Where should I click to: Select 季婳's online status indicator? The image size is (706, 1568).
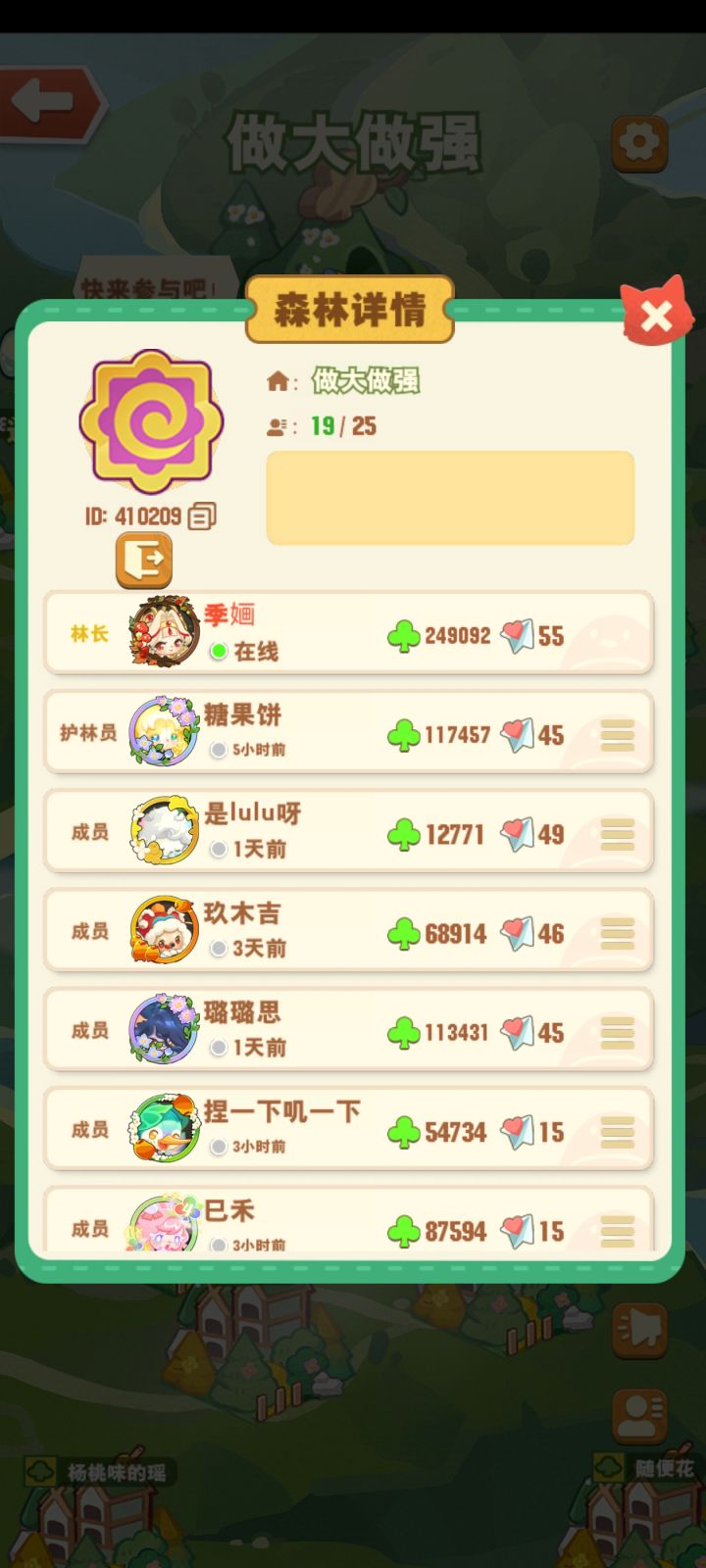coord(218,652)
